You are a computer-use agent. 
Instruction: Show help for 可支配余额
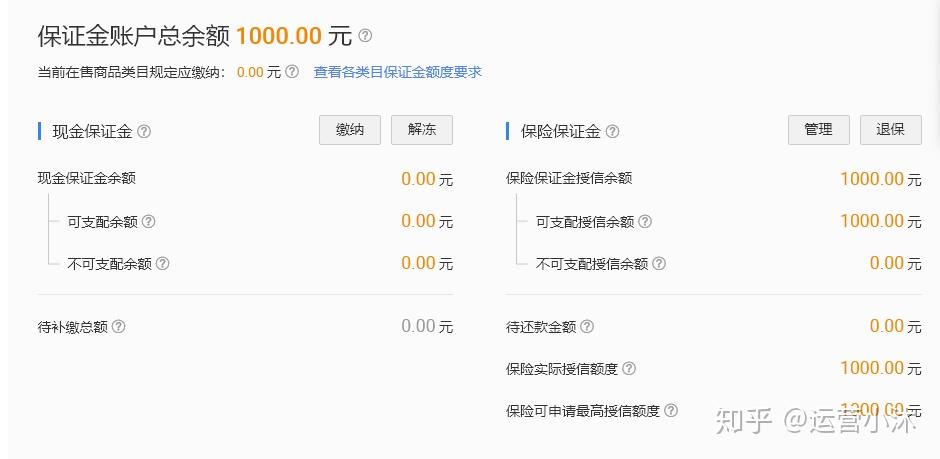click(x=149, y=222)
